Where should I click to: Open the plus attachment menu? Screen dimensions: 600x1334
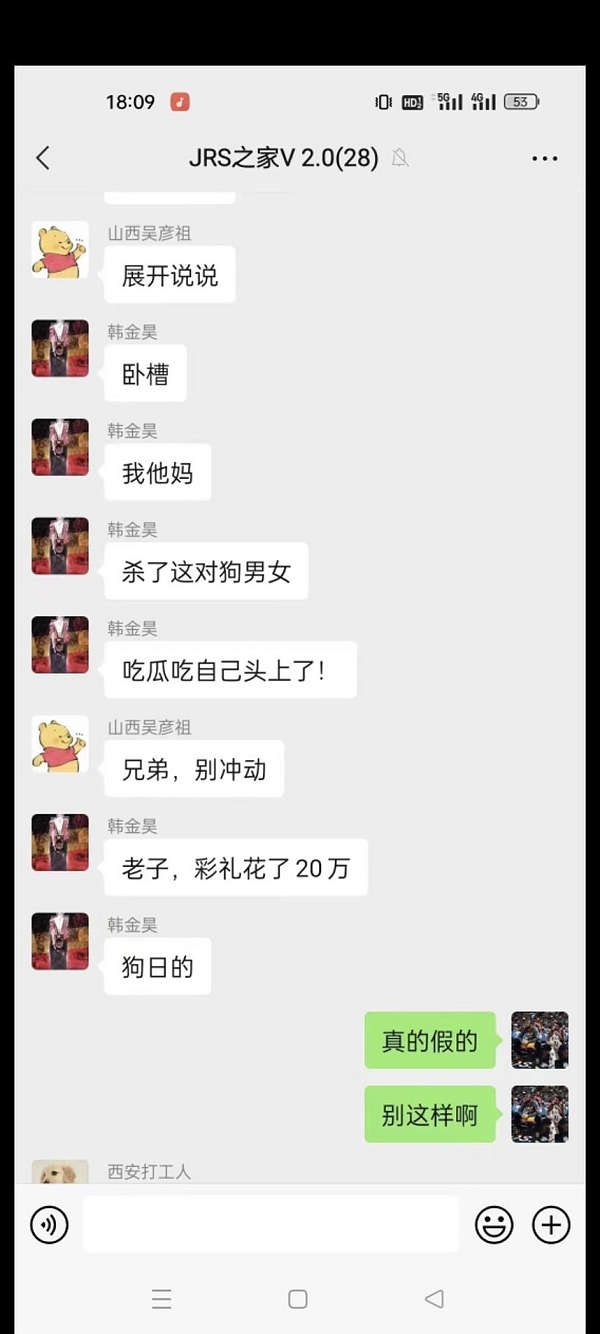[551, 1224]
